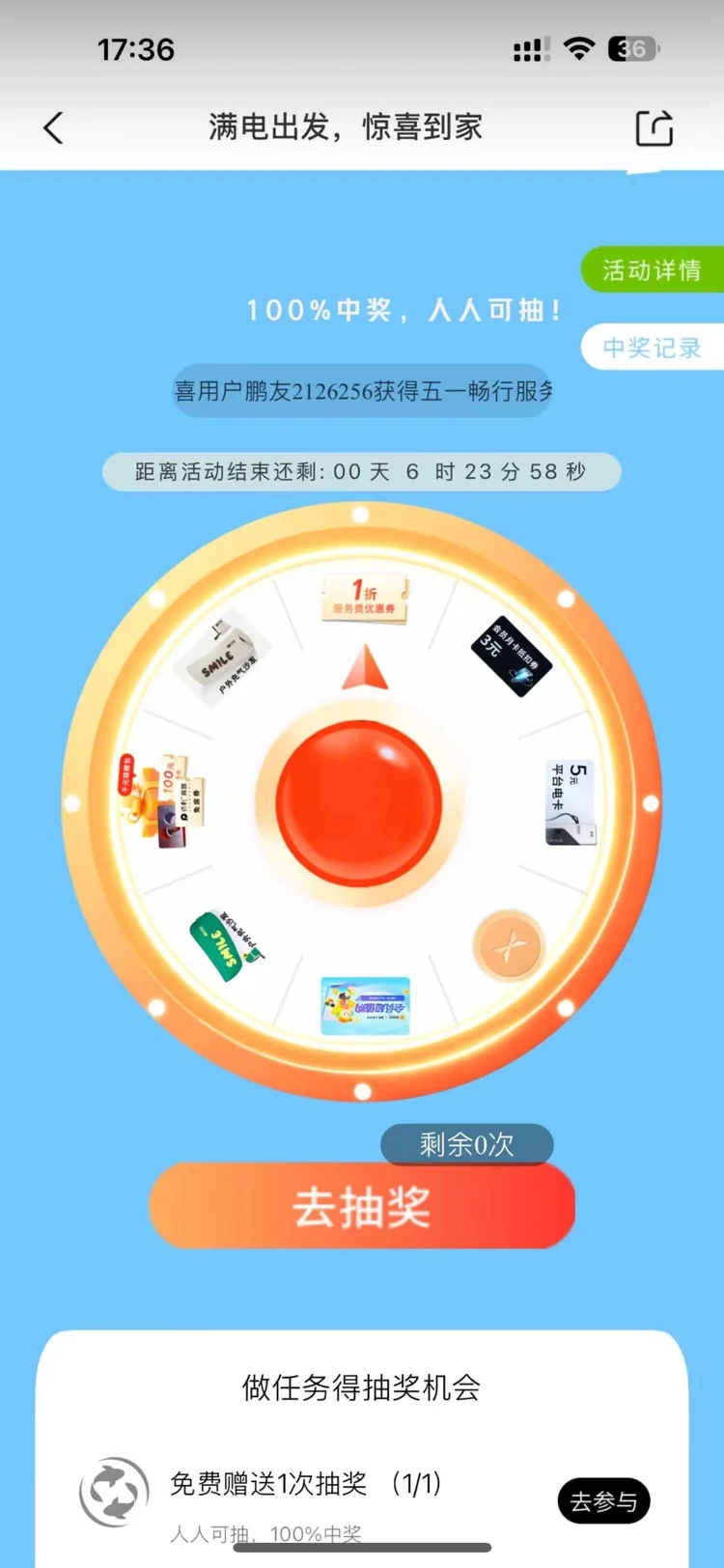Go back using the top-left arrow
The height and width of the screenshot is (1568, 724).
coord(54,127)
